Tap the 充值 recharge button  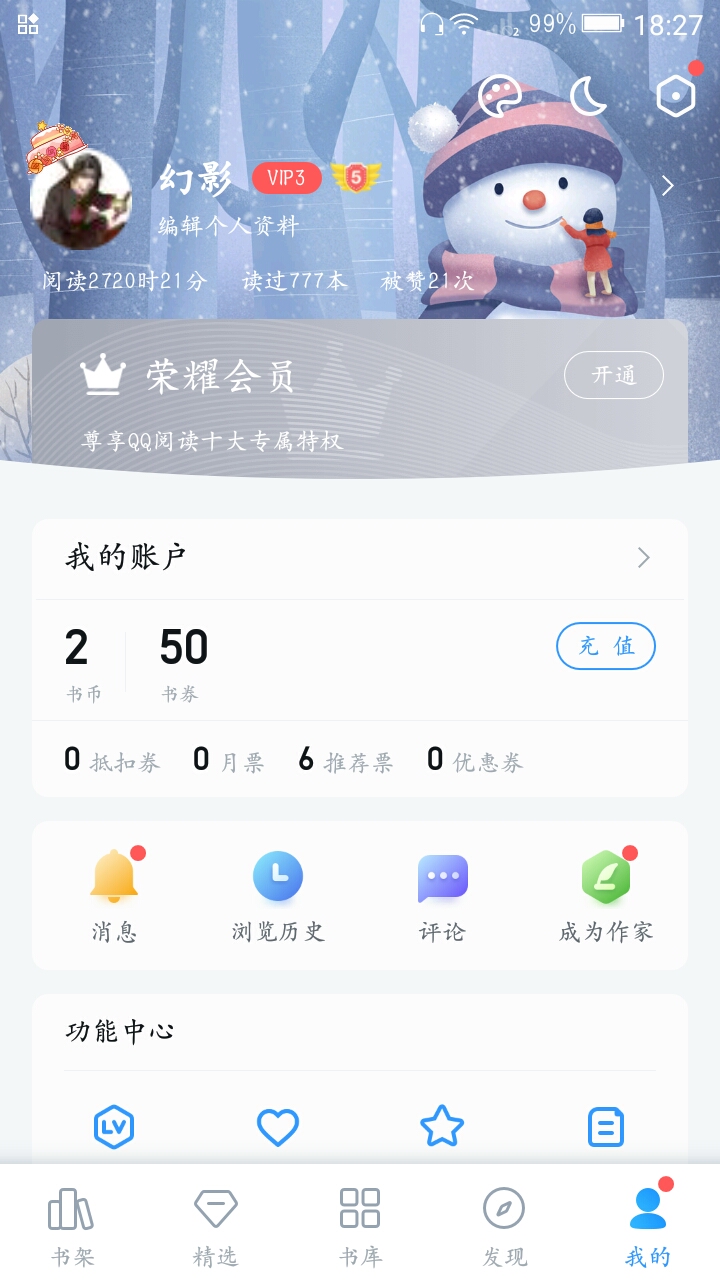tap(605, 646)
